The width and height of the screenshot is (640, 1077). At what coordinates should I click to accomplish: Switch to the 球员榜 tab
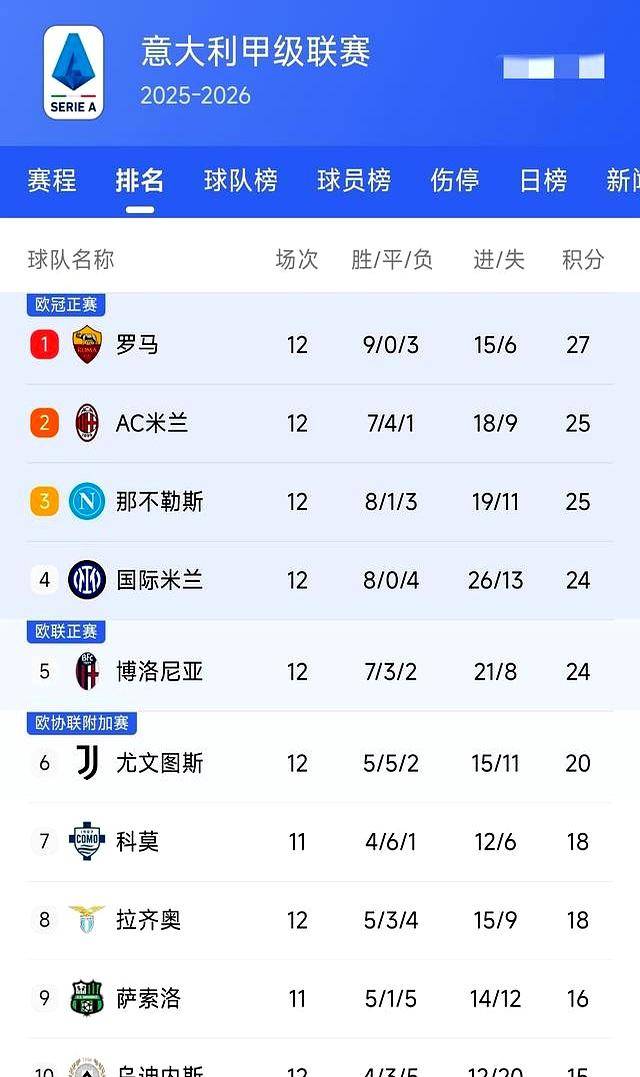pos(354,180)
